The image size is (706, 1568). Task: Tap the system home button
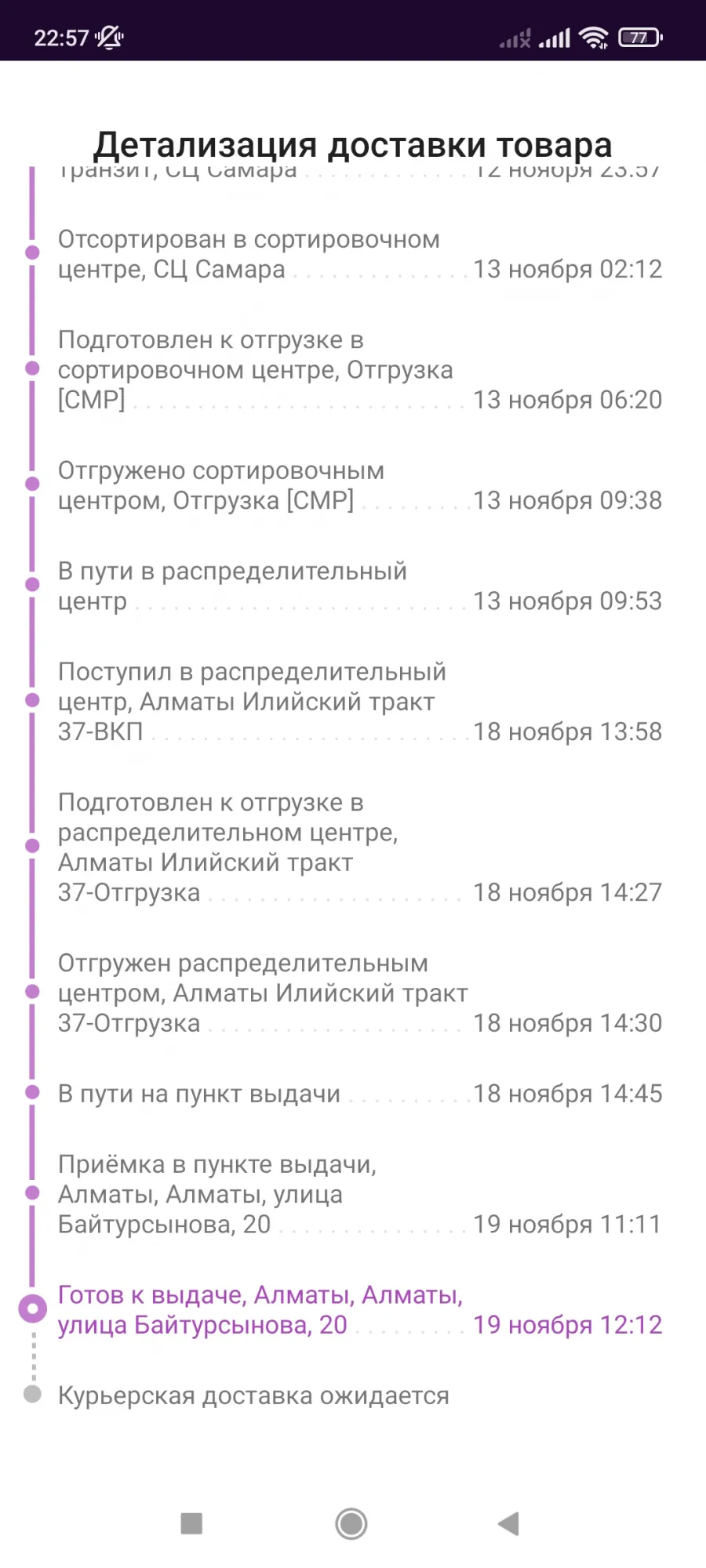(x=351, y=1523)
